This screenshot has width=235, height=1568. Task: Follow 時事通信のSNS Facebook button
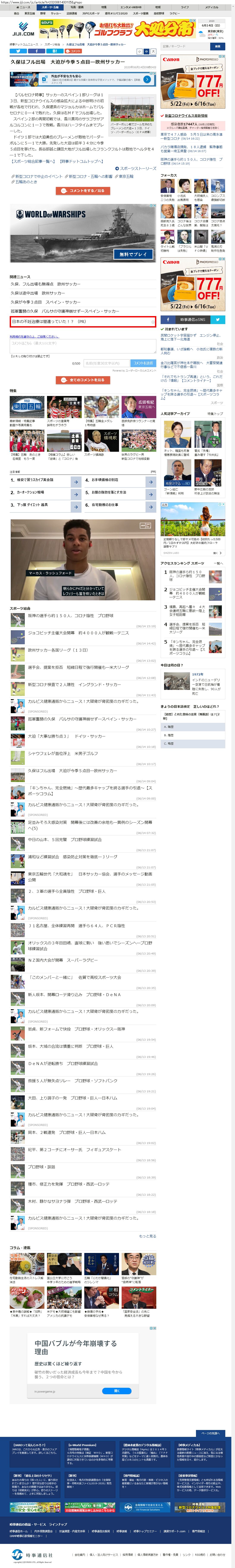click(168, 319)
